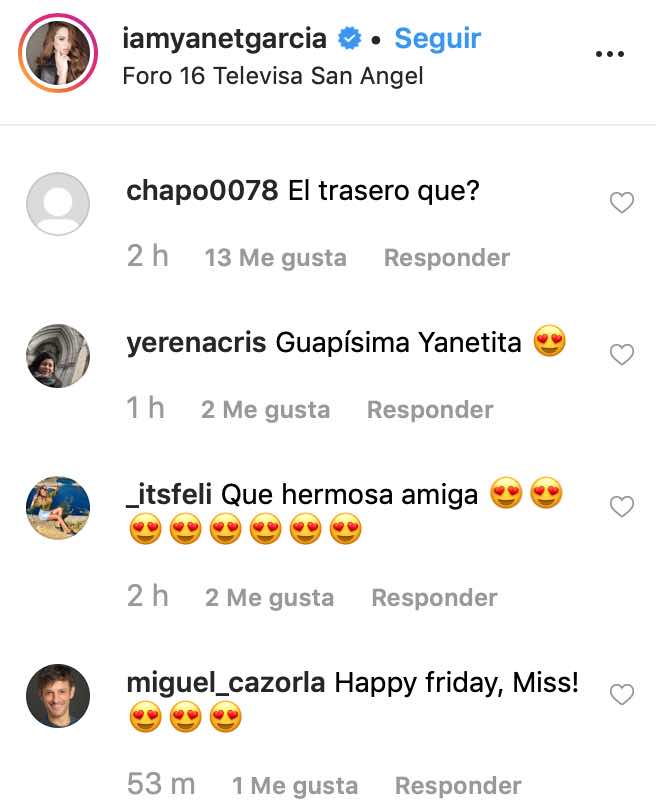656x808 pixels.
Task: Like _itsfeli's comment
Action: (622, 507)
